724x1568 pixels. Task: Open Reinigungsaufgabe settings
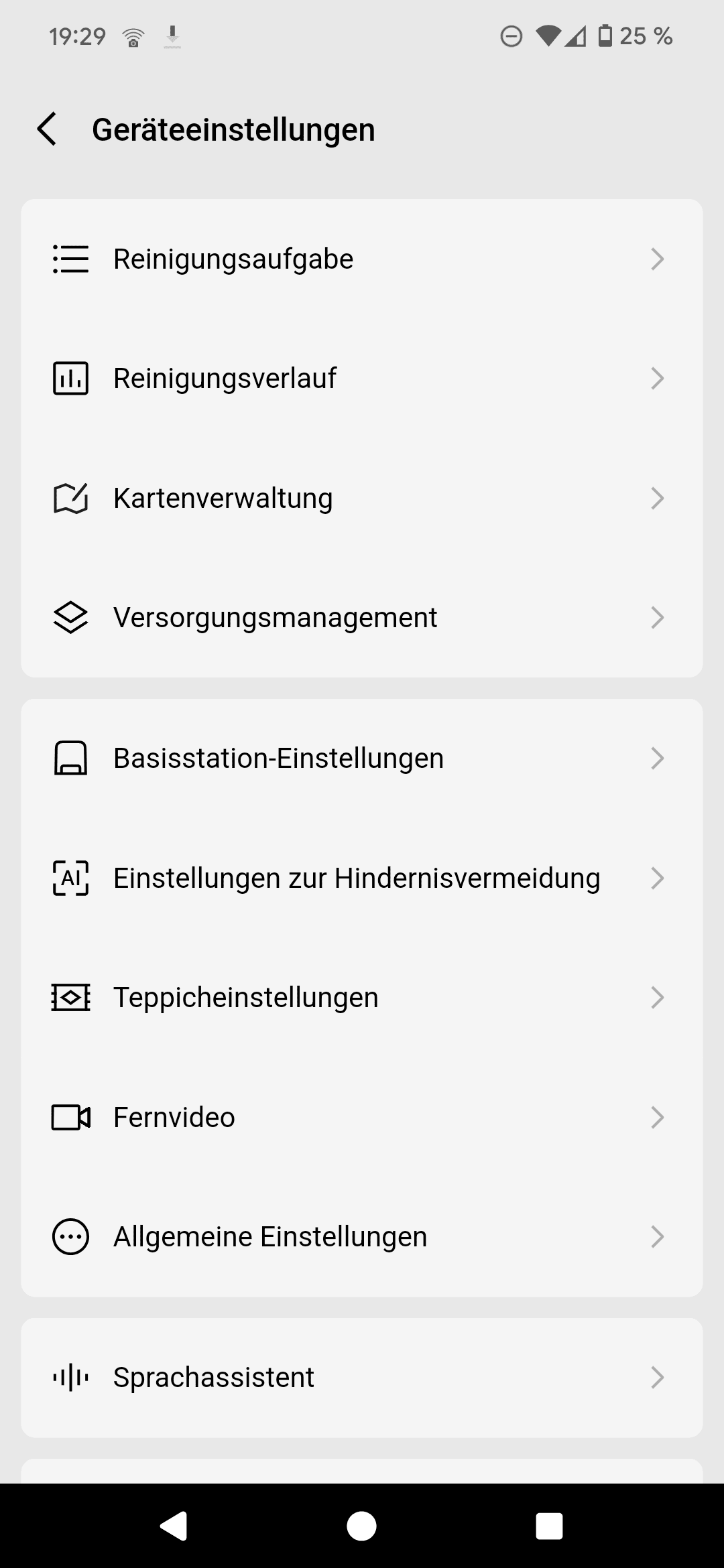tap(362, 259)
